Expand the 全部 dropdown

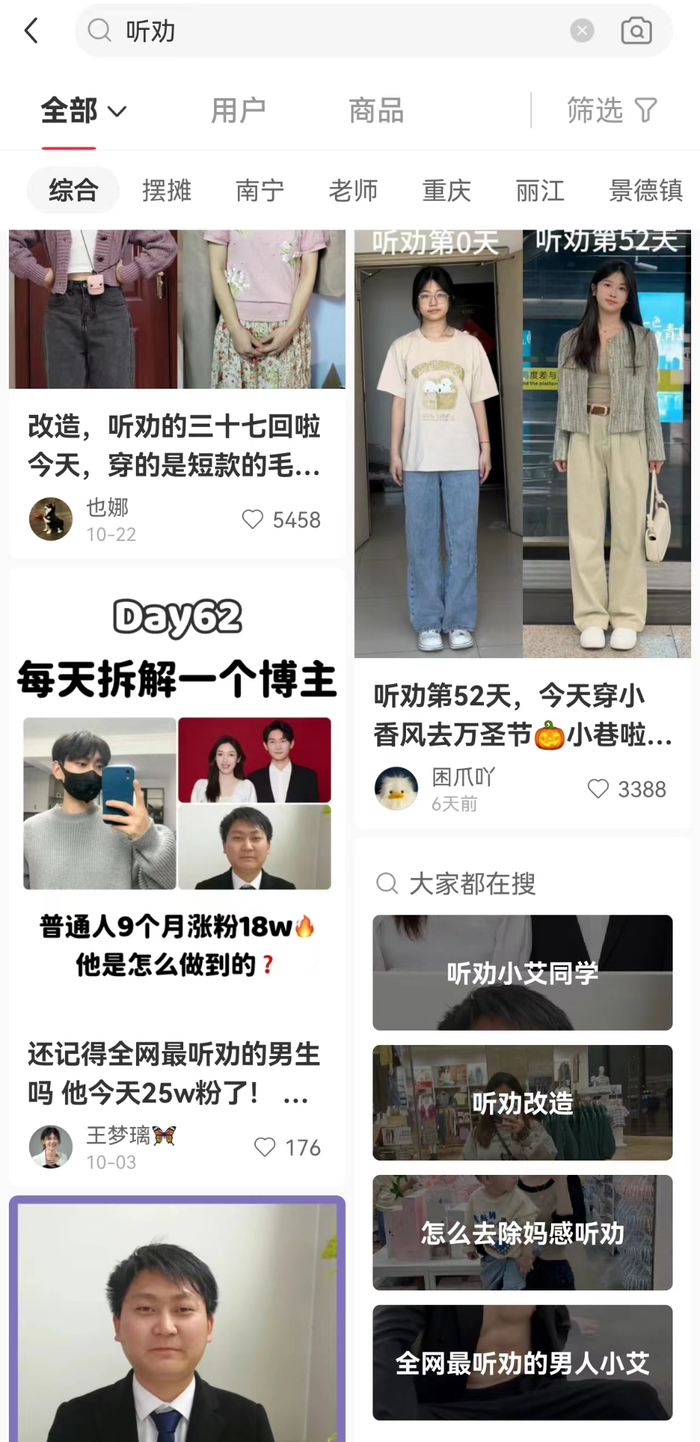click(x=84, y=111)
